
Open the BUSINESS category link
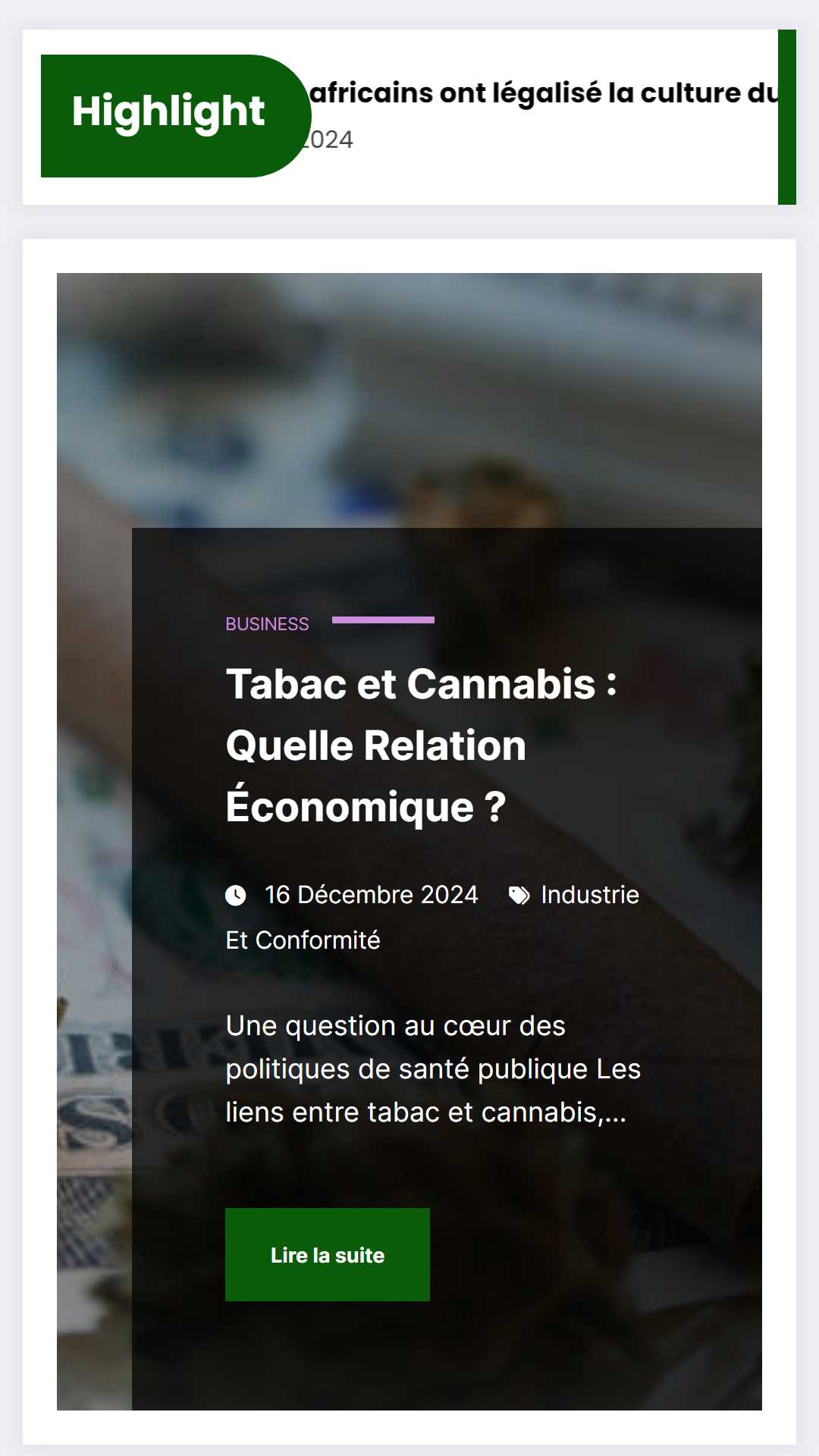267,623
